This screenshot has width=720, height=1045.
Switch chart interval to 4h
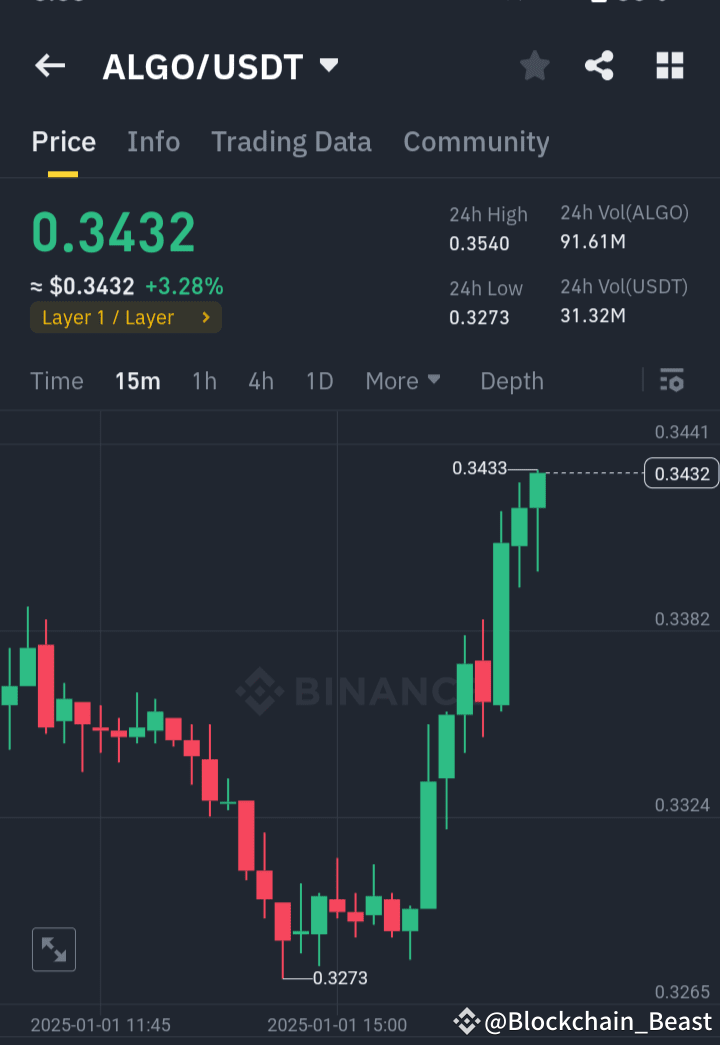[260, 381]
